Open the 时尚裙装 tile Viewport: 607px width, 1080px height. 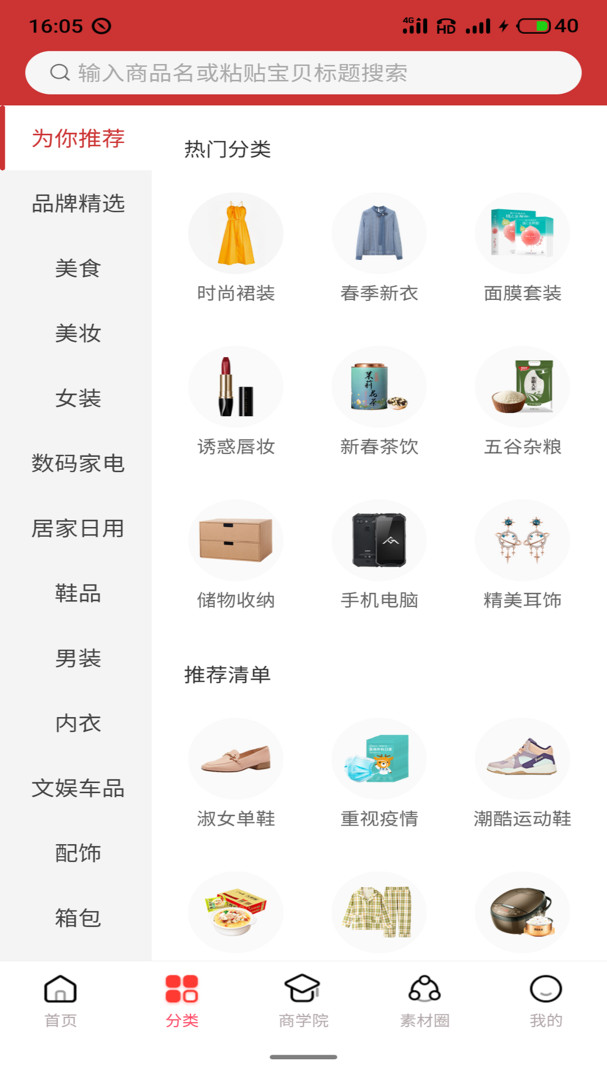(236, 248)
